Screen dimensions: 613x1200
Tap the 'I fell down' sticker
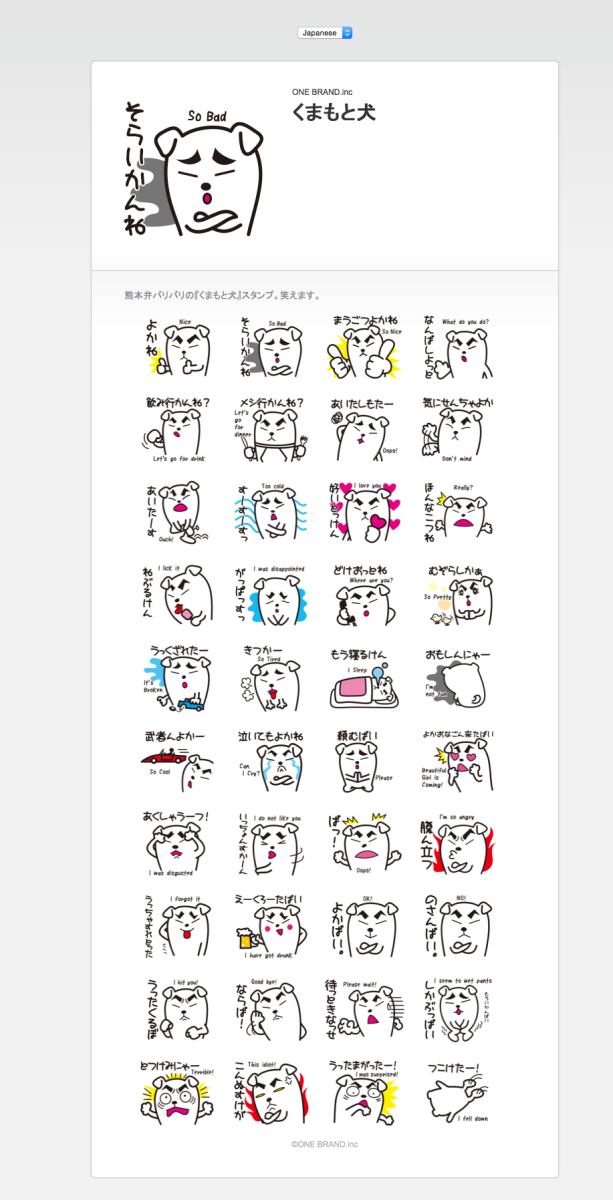point(458,1093)
